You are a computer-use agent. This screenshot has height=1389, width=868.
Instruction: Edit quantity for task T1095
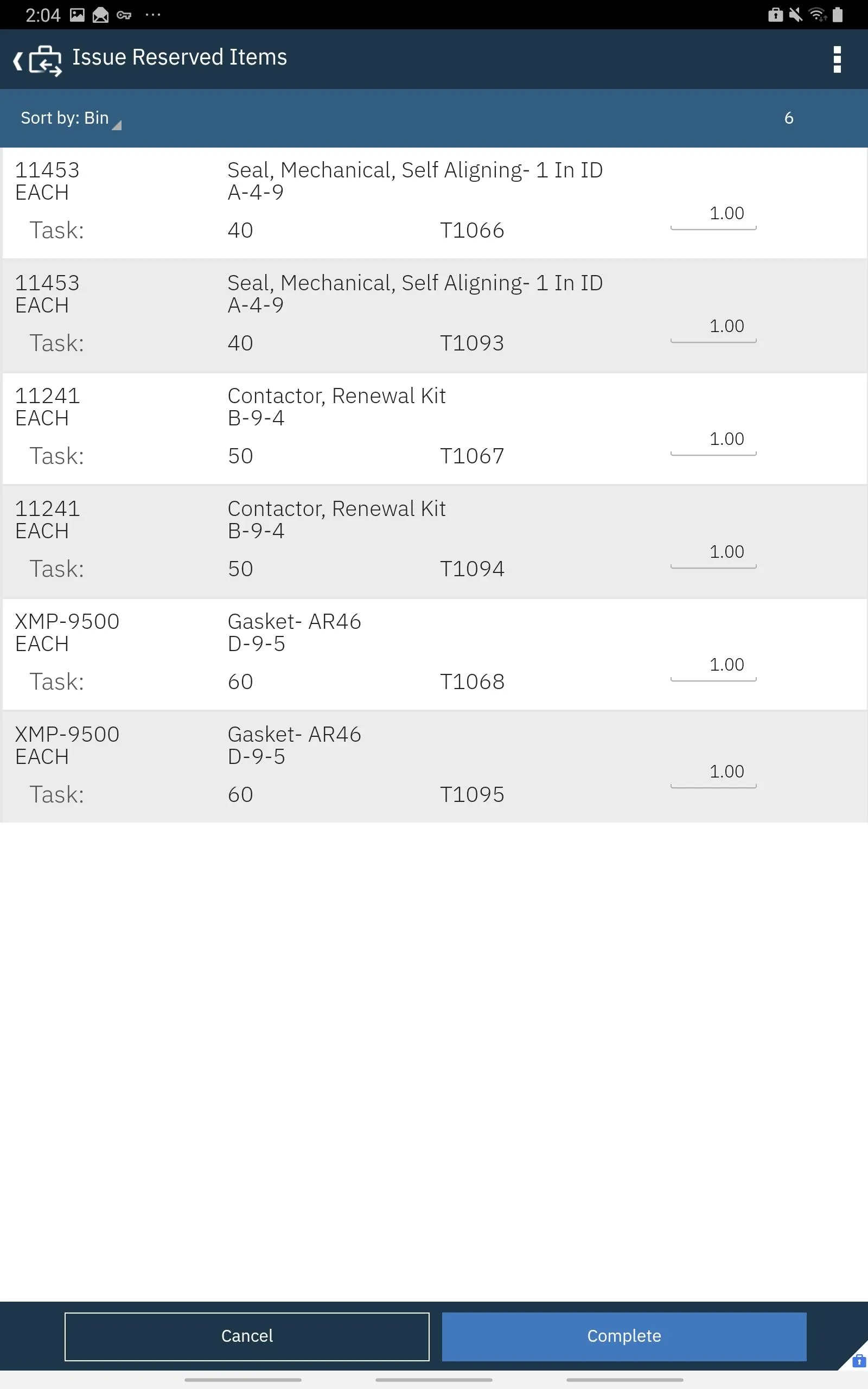713,773
